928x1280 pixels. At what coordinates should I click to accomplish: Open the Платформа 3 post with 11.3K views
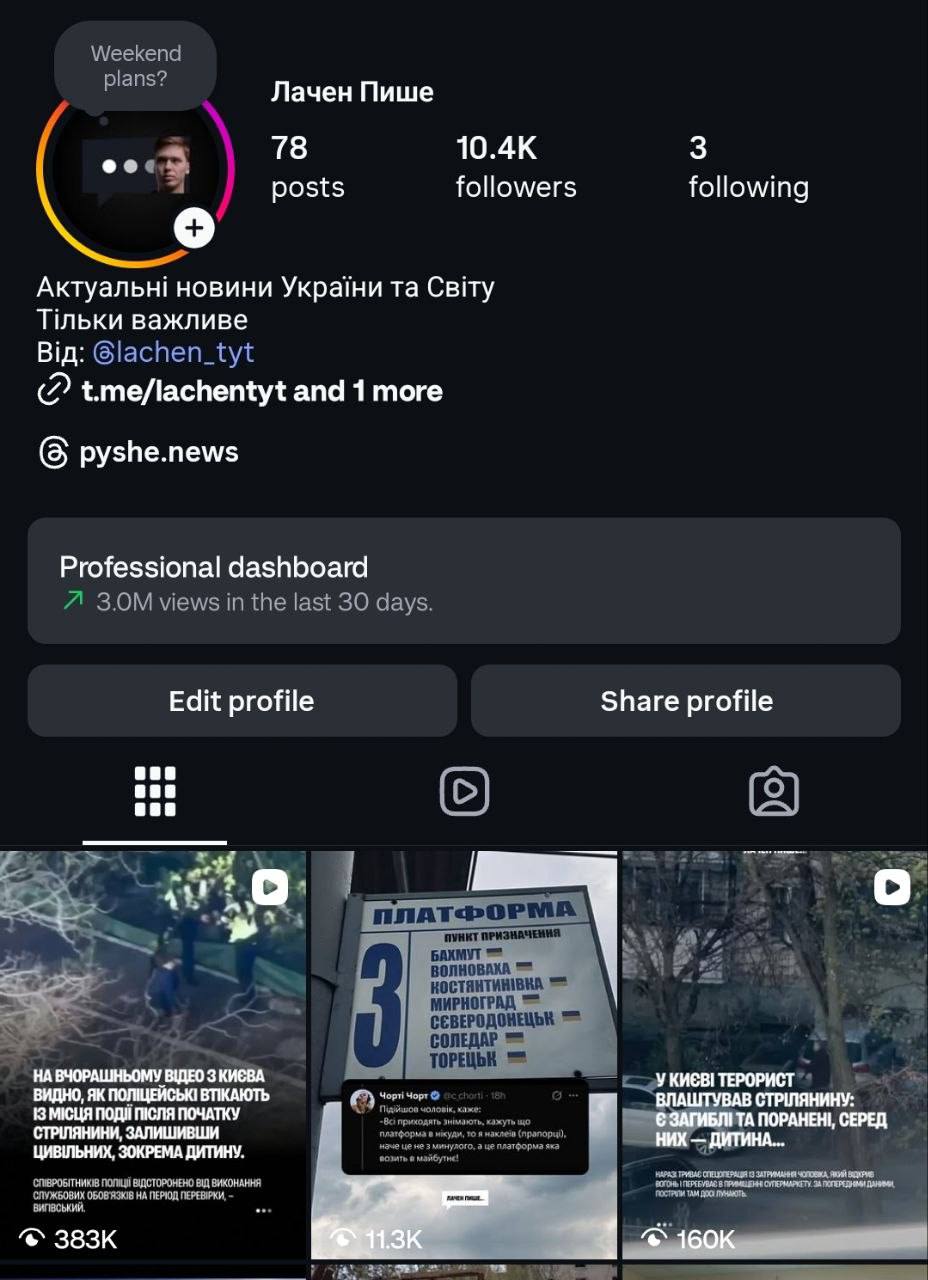[x=464, y=1055]
